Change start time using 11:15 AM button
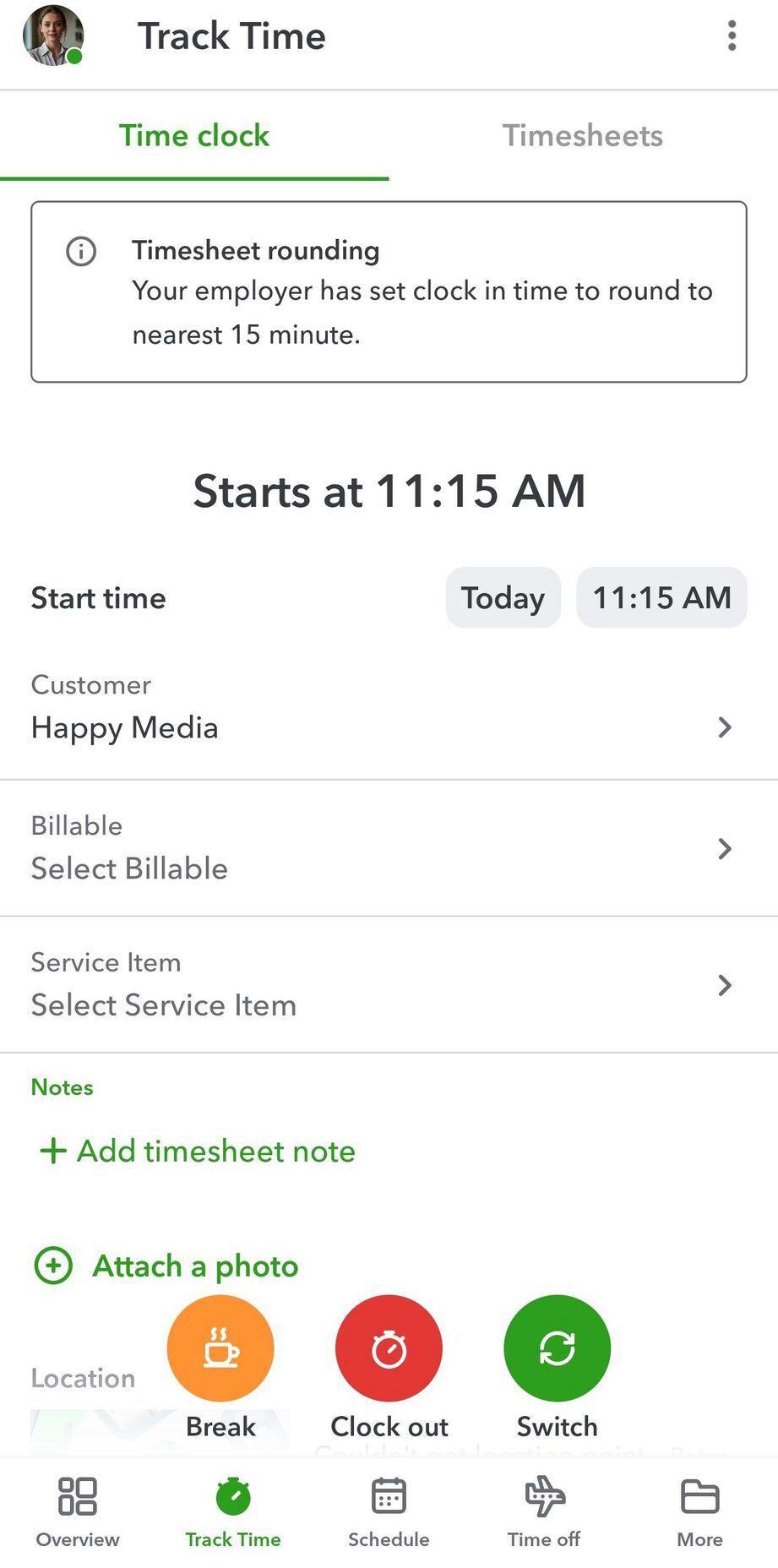The height and width of the screenshot is (1568, 778). click(661, 597)
